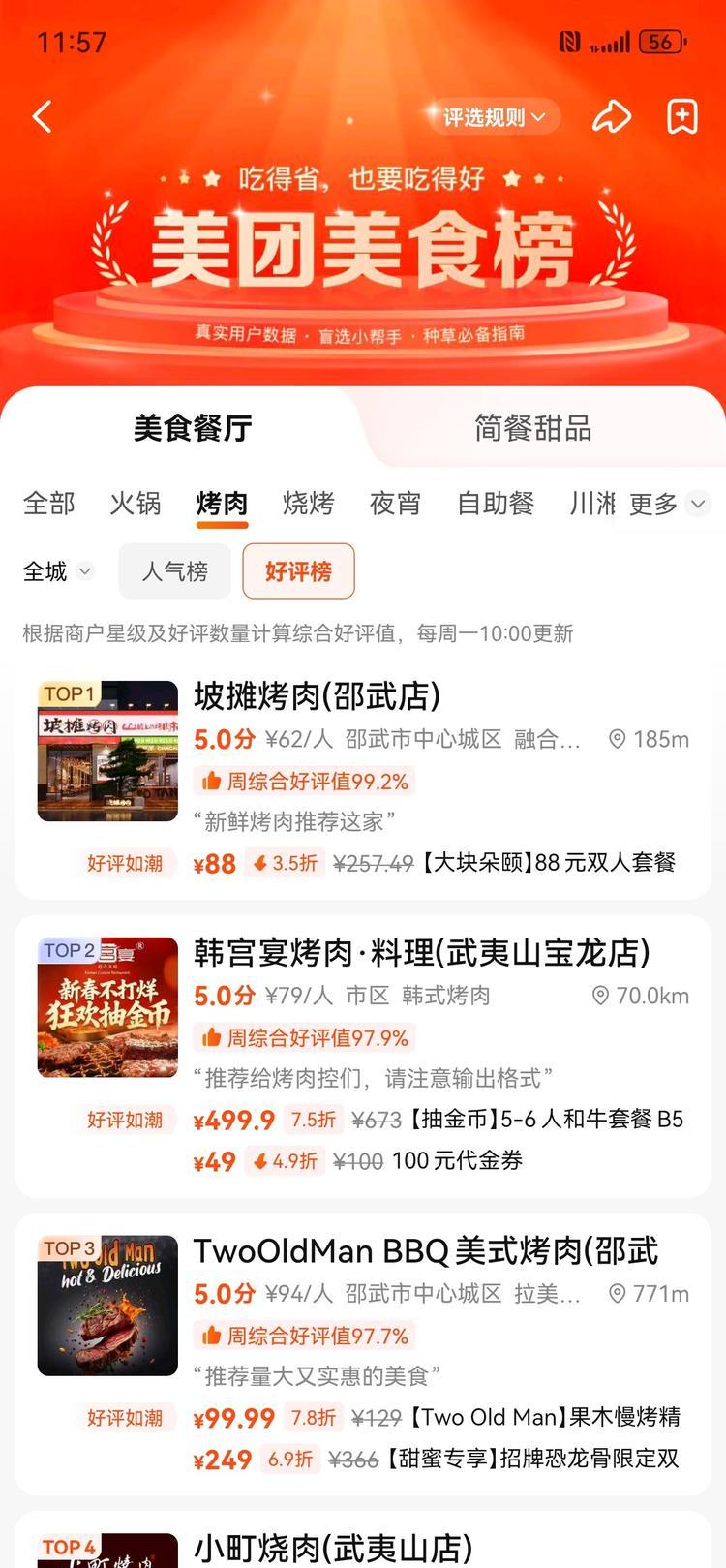
Task: Share this food ranking page
Action: point(611,117)
